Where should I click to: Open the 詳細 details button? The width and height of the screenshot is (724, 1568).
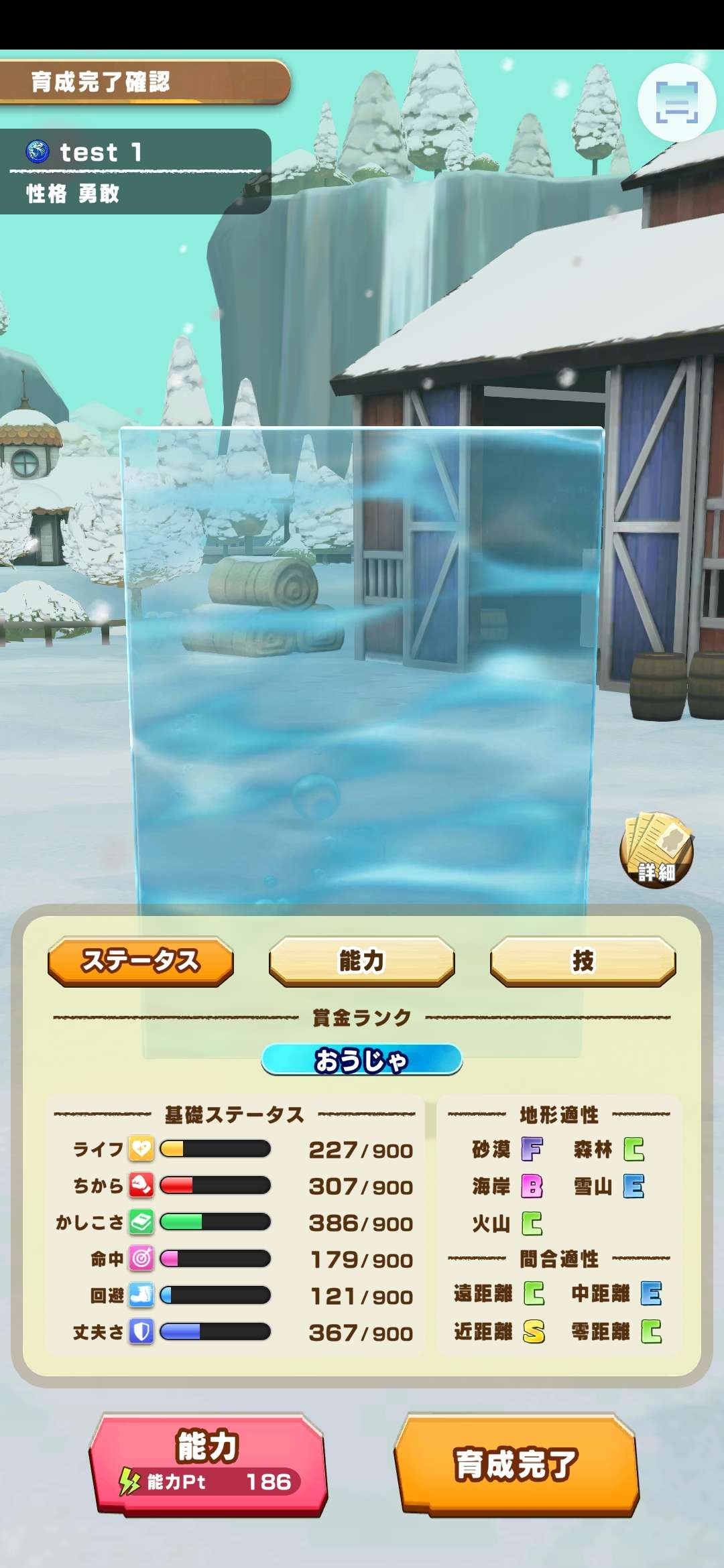coord(656,850)
